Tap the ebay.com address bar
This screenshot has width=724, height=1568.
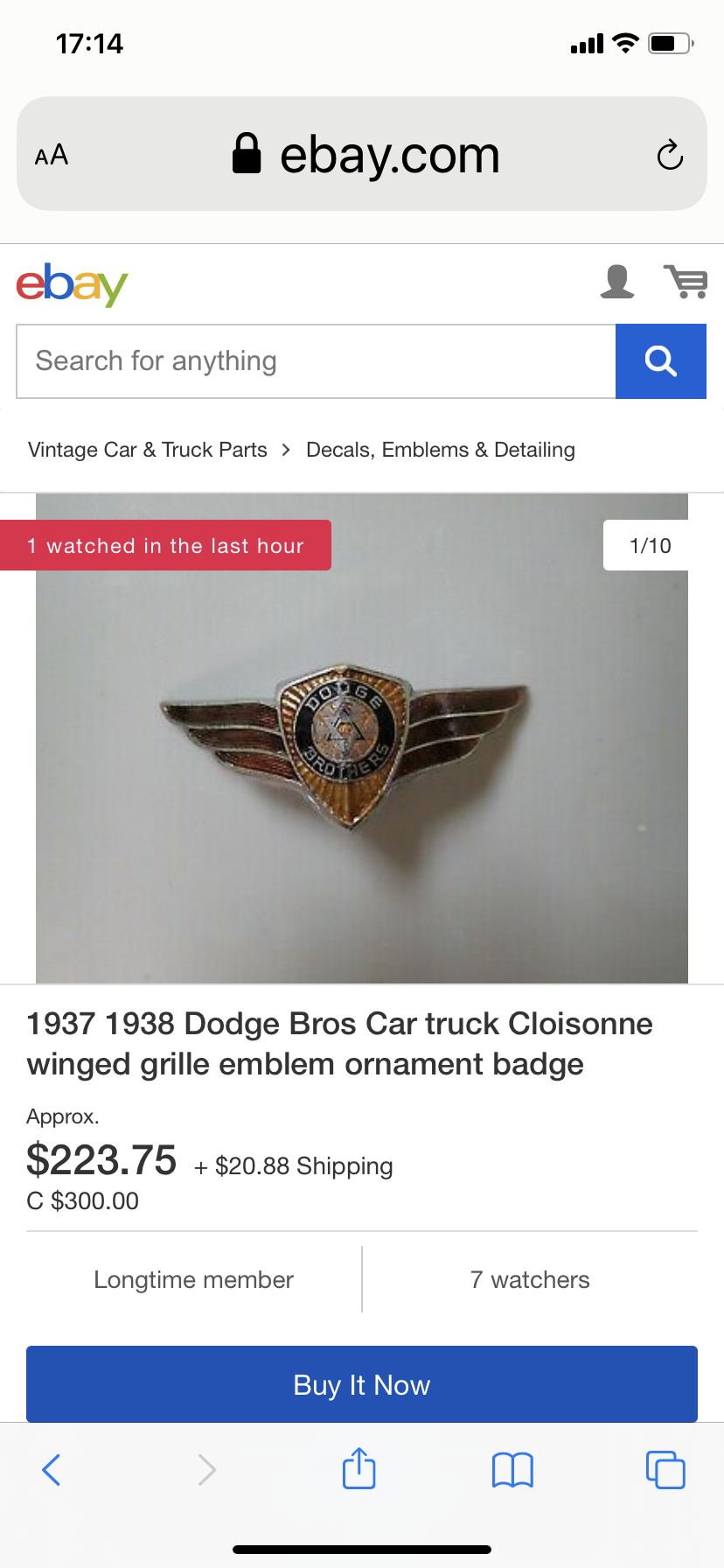[x=362, y=154]
